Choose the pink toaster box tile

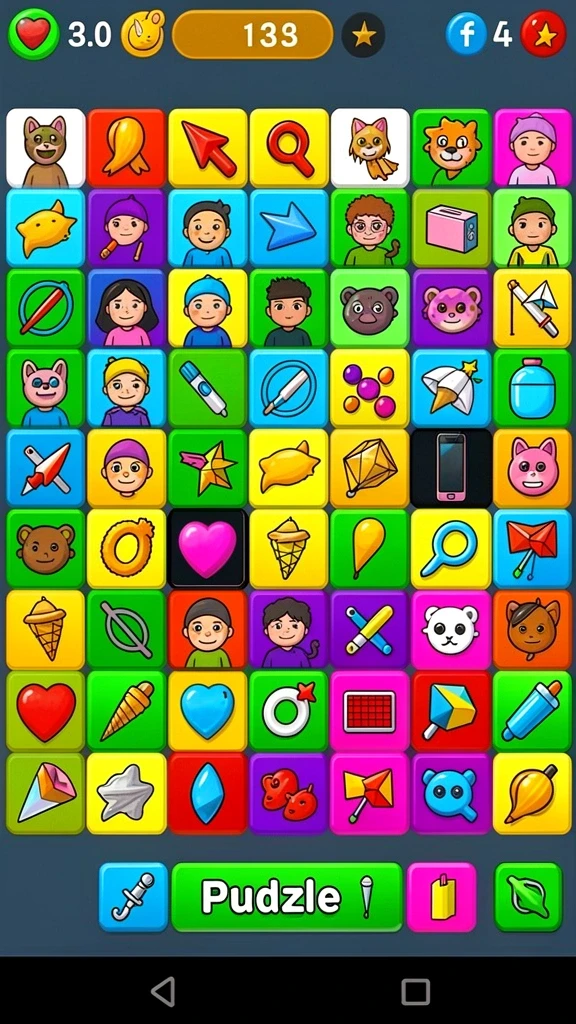[x=451, y=229]
